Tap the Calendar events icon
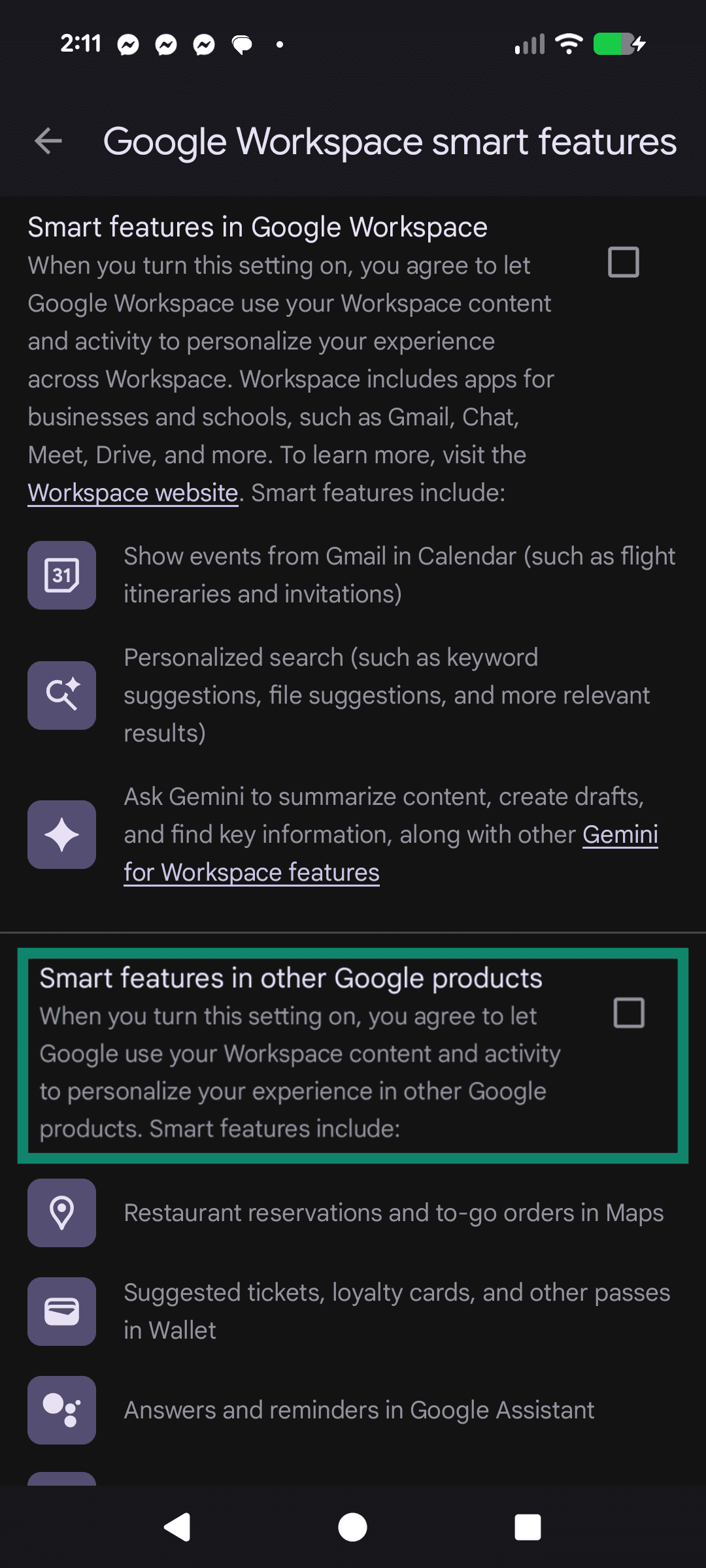Image resolution: width=706 pixels, height=1568 pixels. [61, 575]
